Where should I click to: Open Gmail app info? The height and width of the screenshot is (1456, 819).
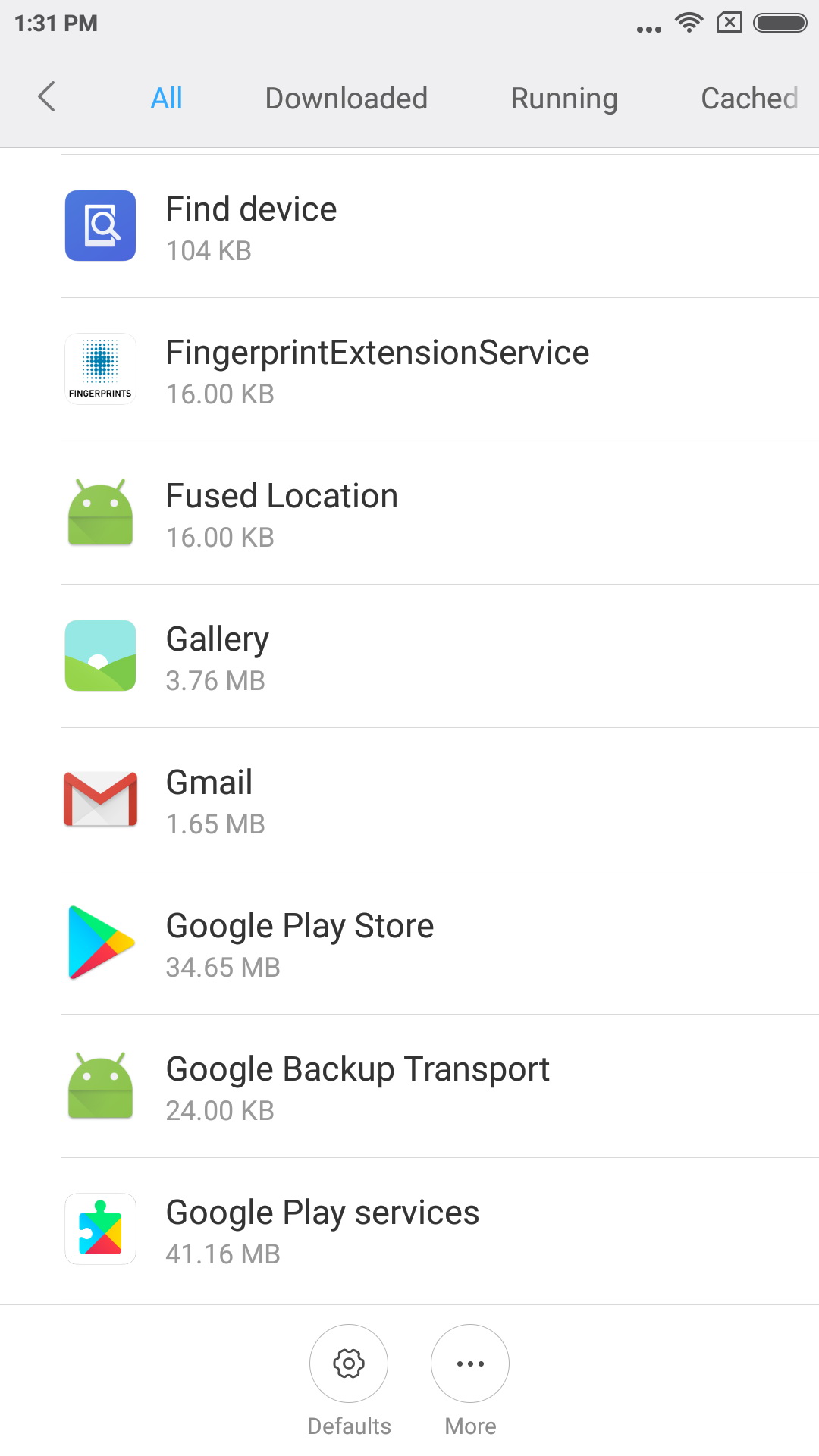[x=409, y=799]
